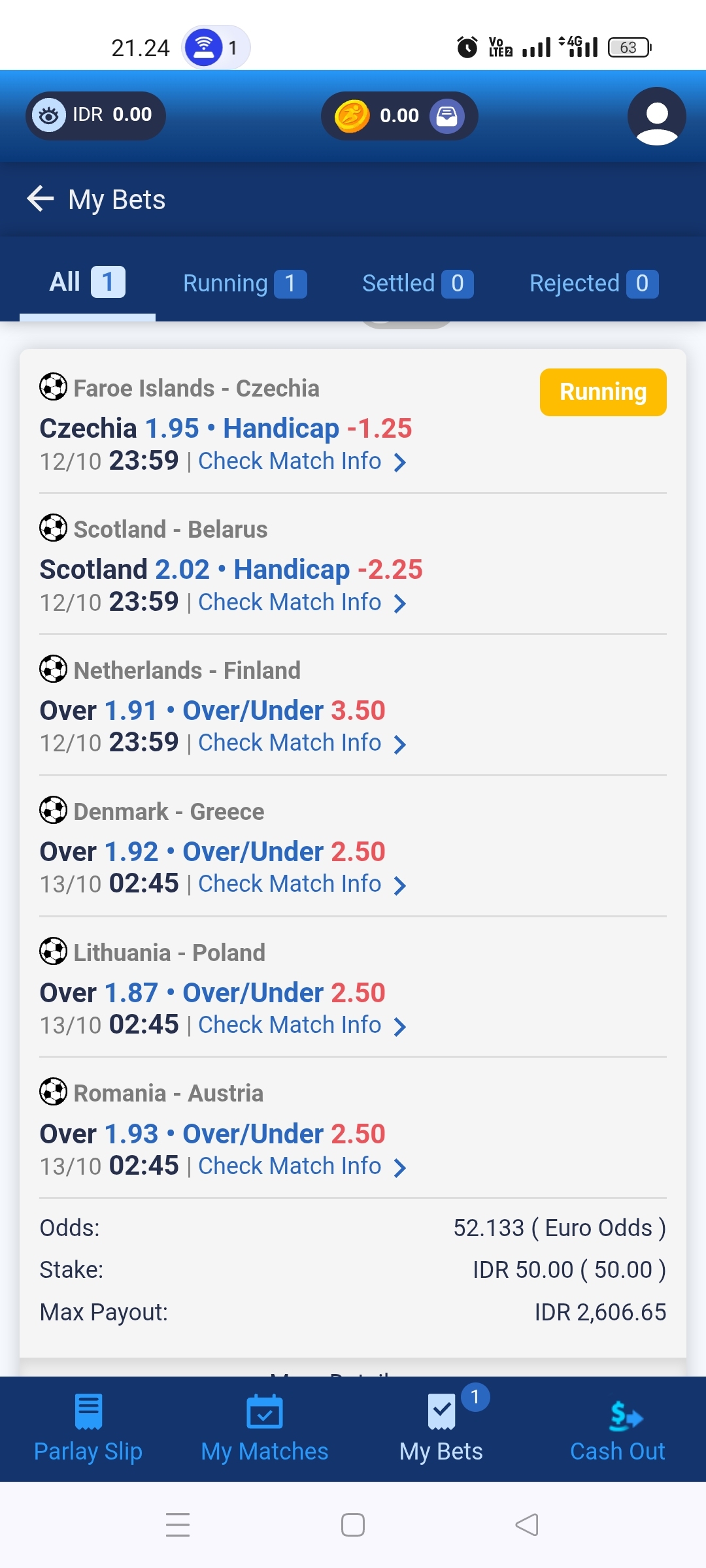Switch to the Settled tab

click(x=417, y=284)
